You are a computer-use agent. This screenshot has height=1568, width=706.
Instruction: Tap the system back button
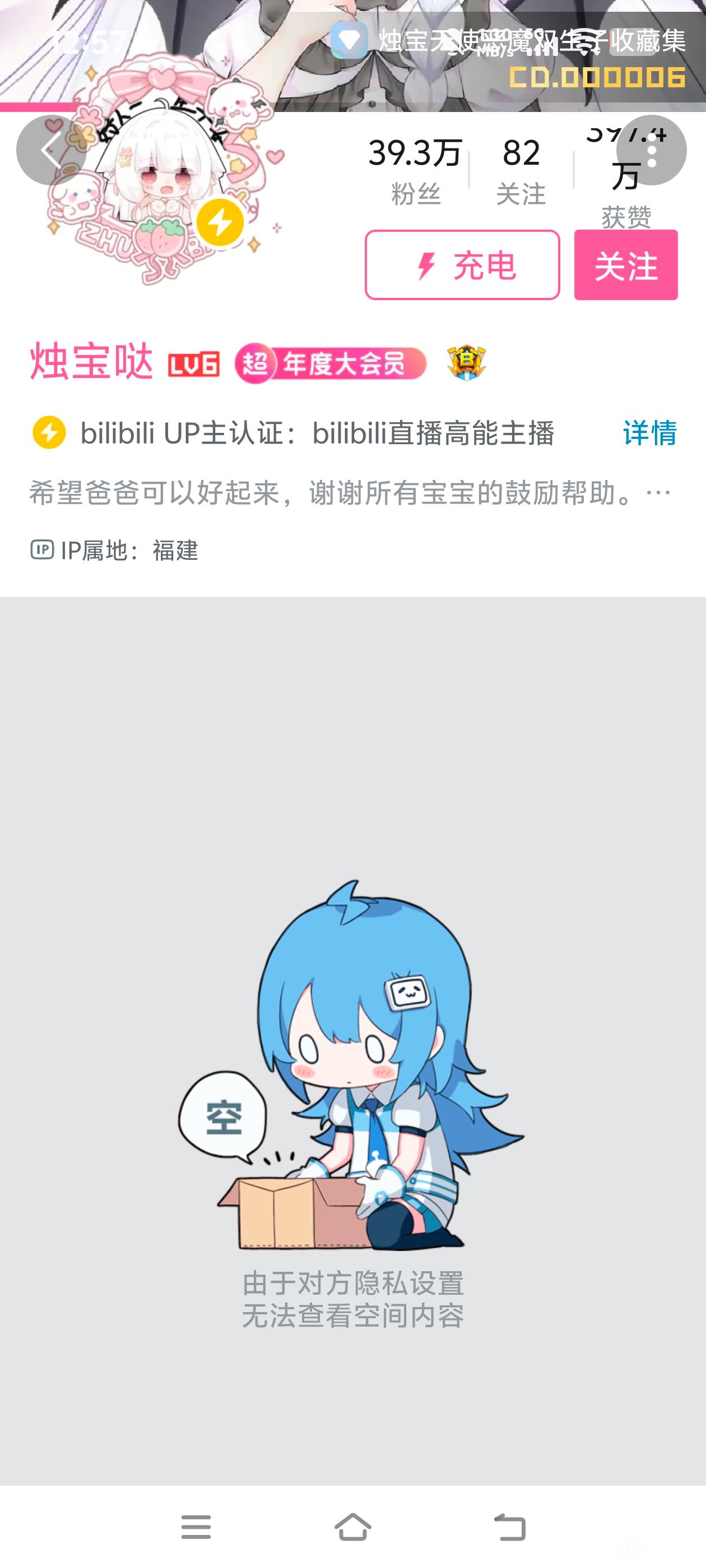(x=509, y=1527)
